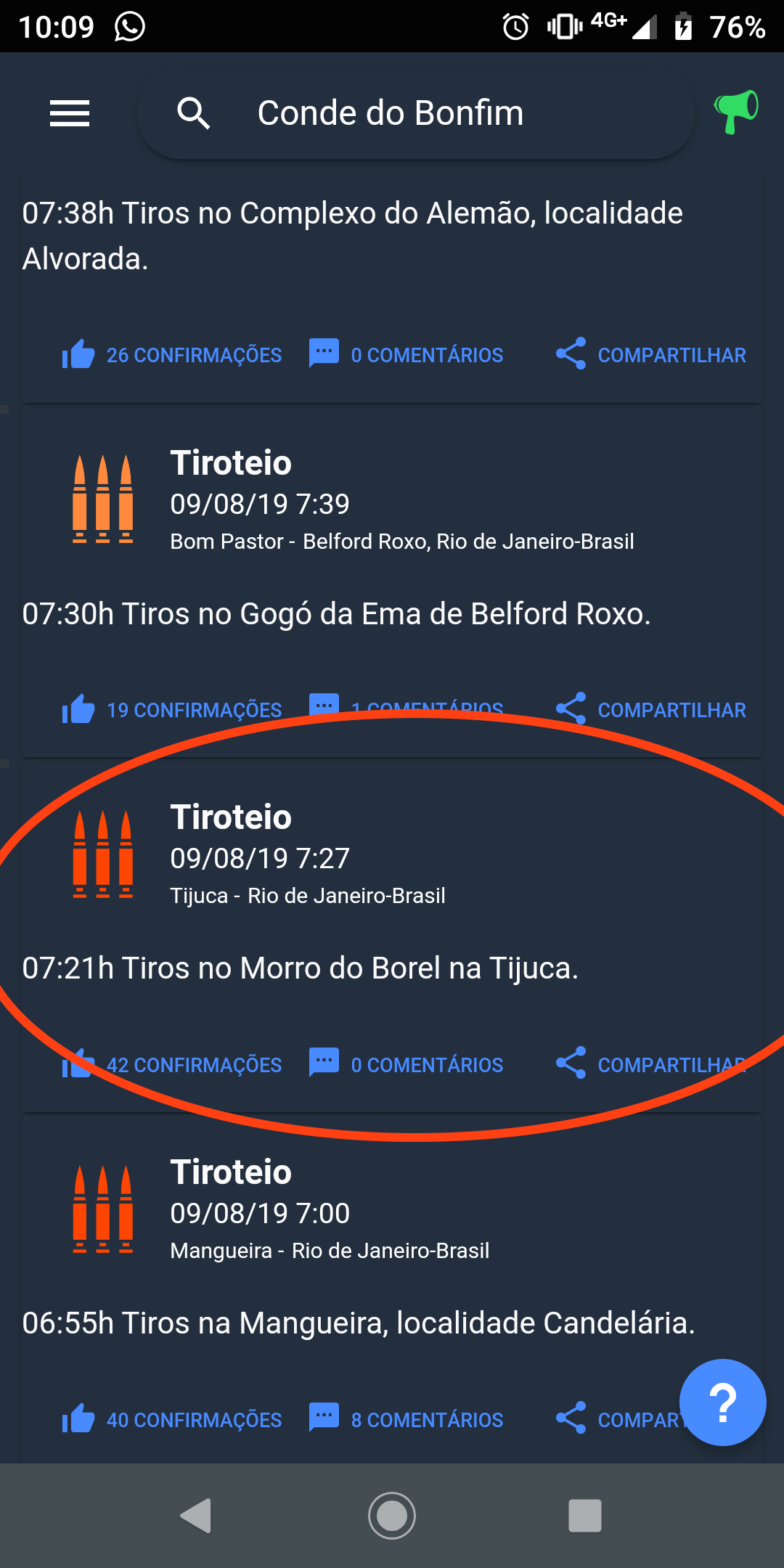Confirm the Belford Roxo report (19 confirmações)
Screen dimensions: 784x1568
[x=172, y=710]
